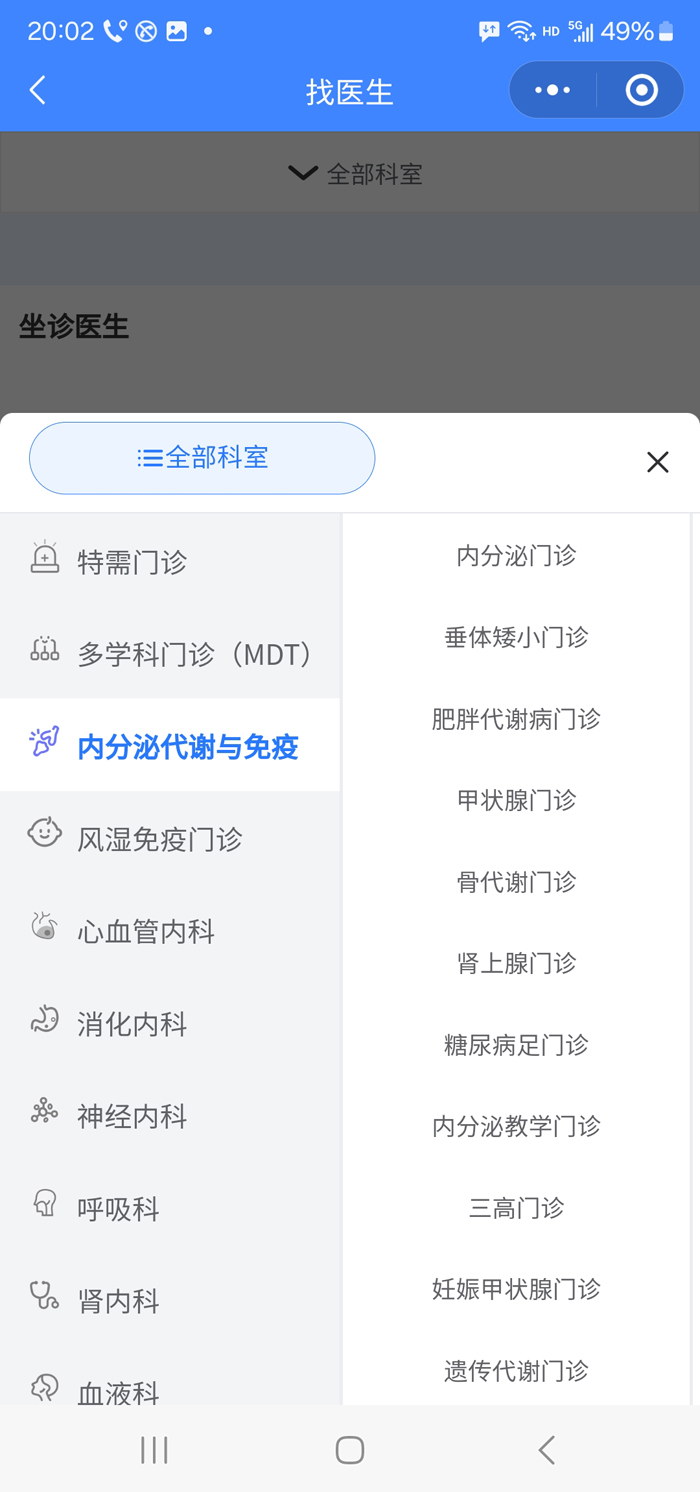Pick the 甲状腺门诊 clinic
The width and height of the screenshot is (700, 1492).
coord(516,800)
